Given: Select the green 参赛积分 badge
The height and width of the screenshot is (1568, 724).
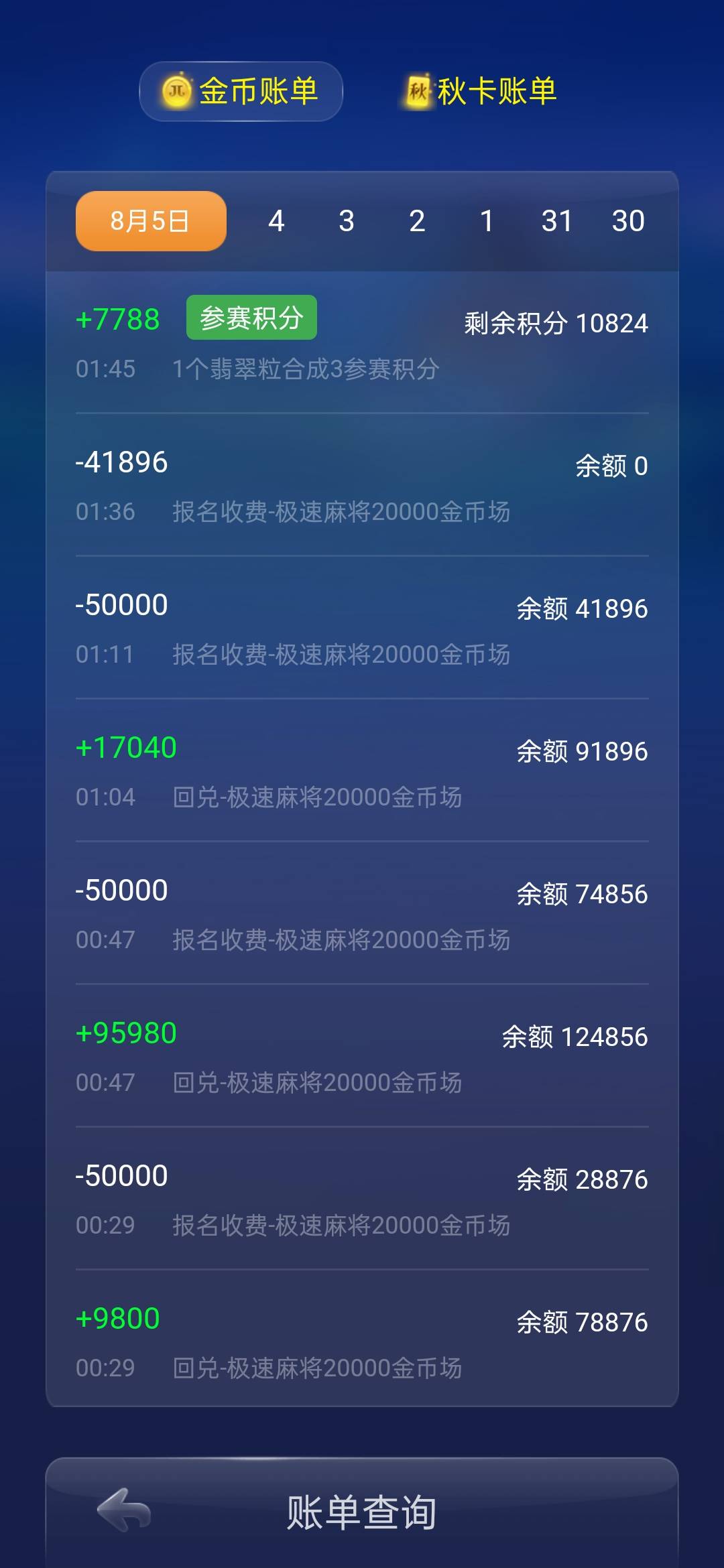Looking at the screenshot, I should click(x=251, y=318).
